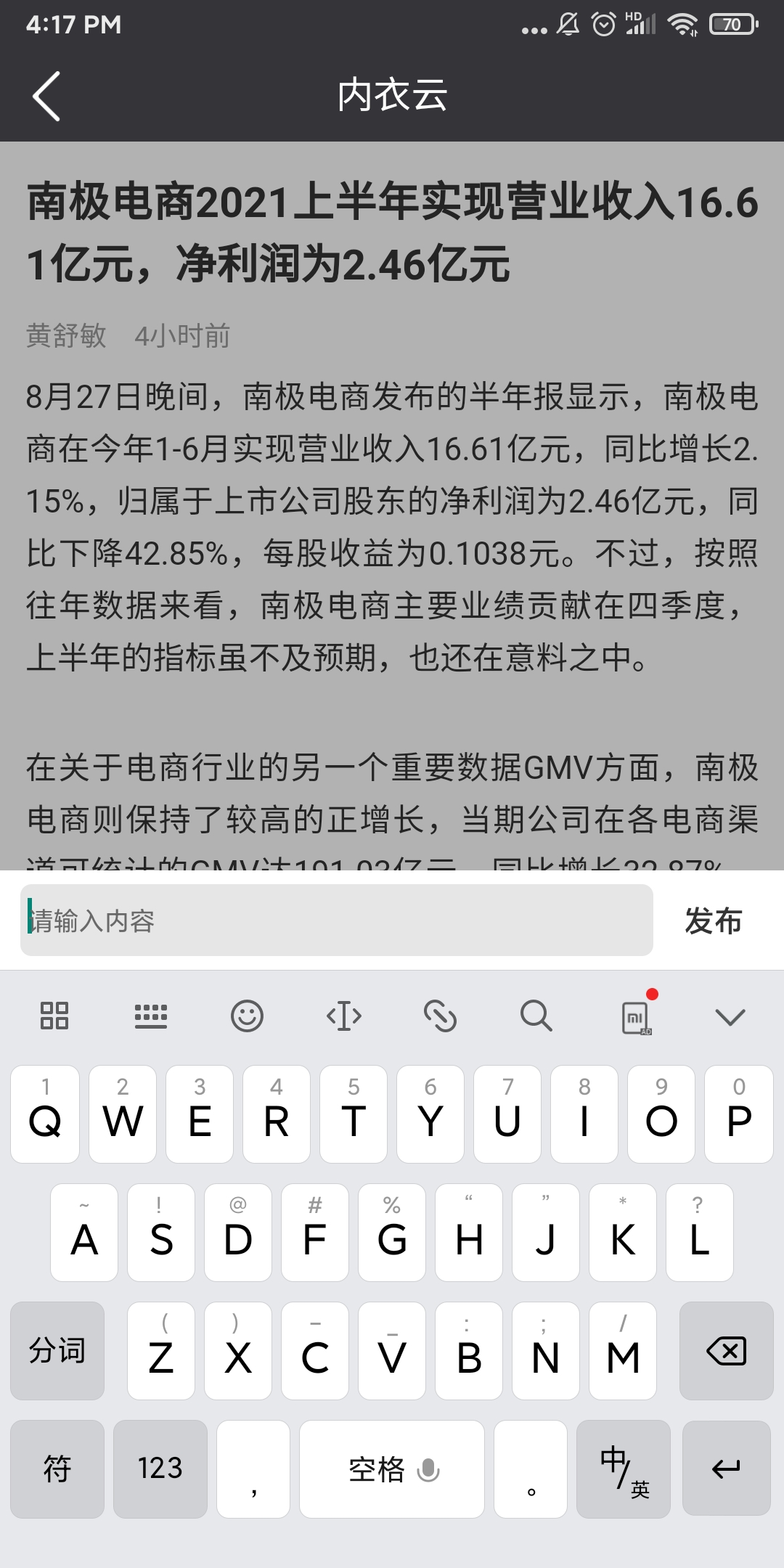Open the 符 symbols keyboard
This screenshot has width=784, height=1568.
pos(57,1469)
